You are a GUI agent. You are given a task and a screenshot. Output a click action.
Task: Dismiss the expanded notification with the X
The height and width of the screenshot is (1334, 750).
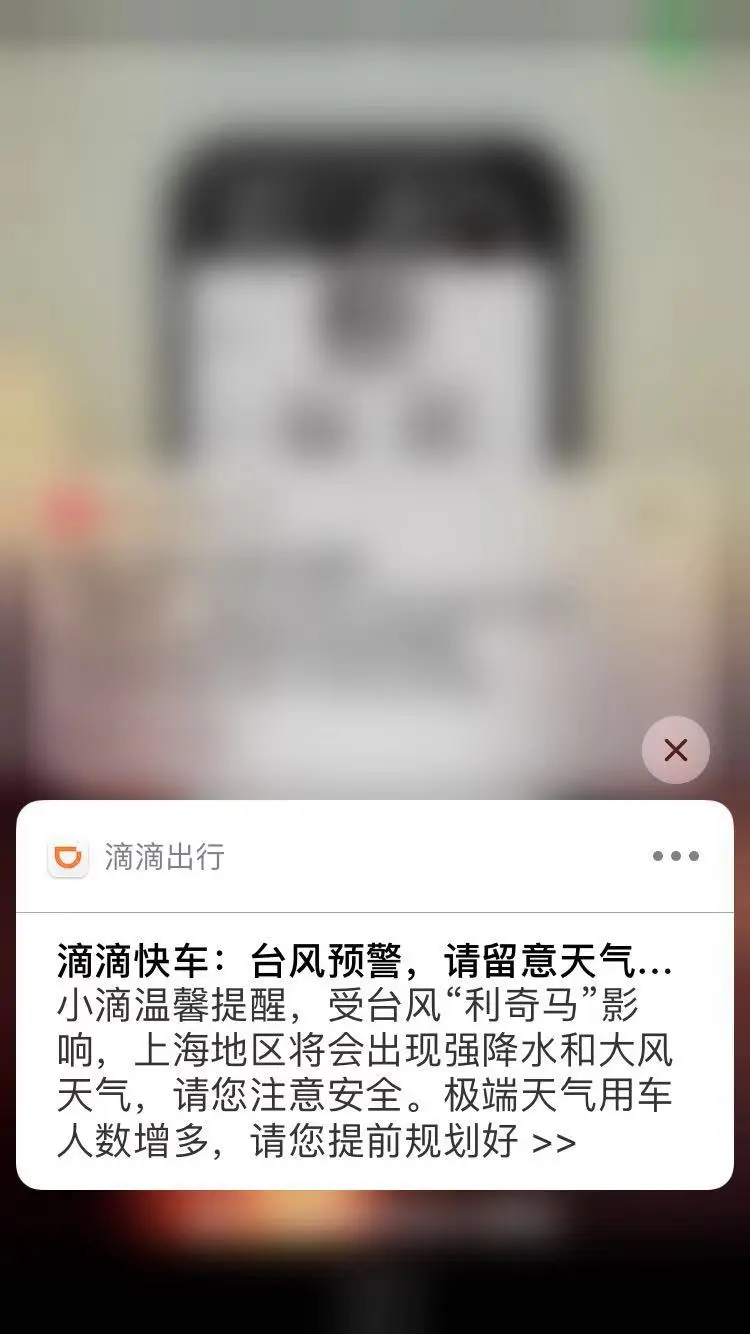click(x=676, y=750)
